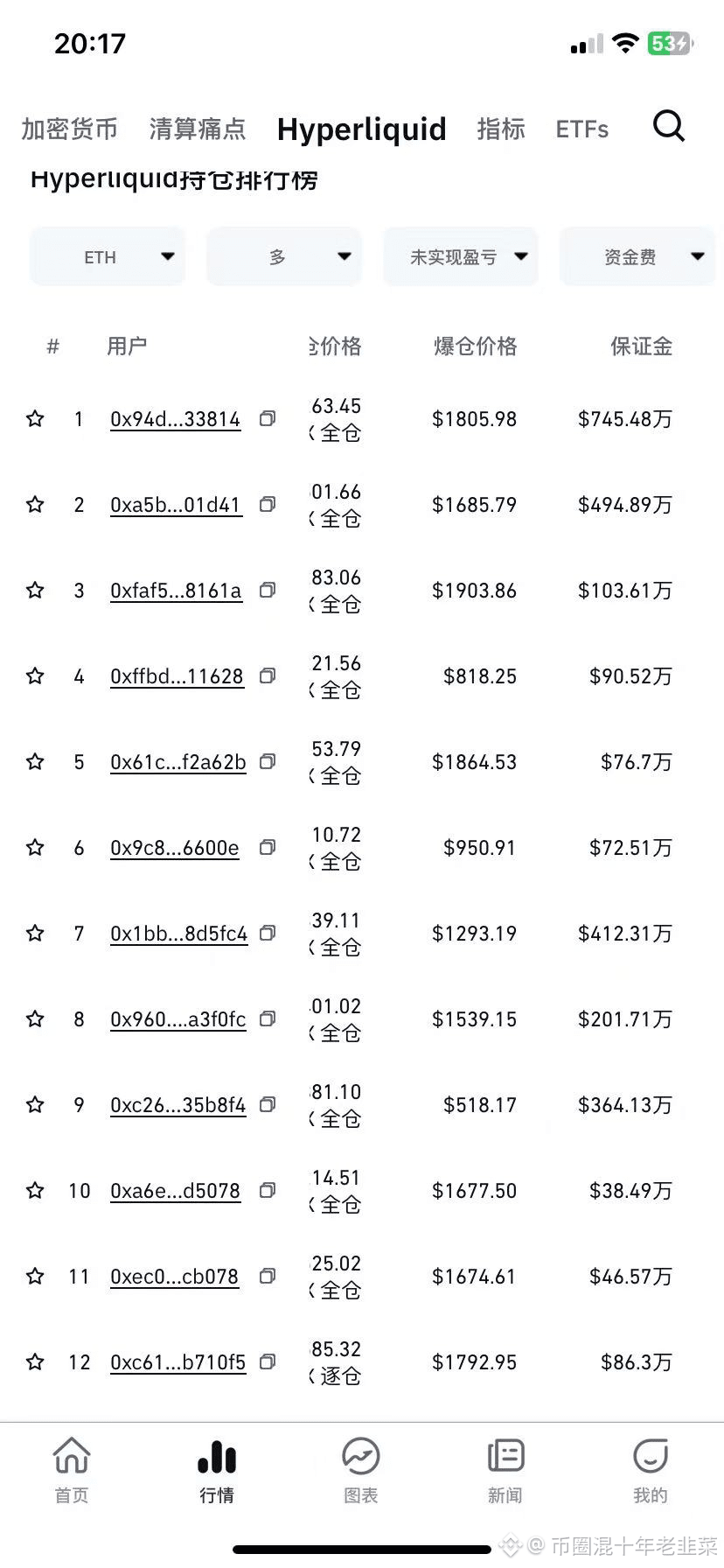The image size is (724, 1568).
Task: Star the row of 0xc26...35b8f4
Action: point(35,1105)
